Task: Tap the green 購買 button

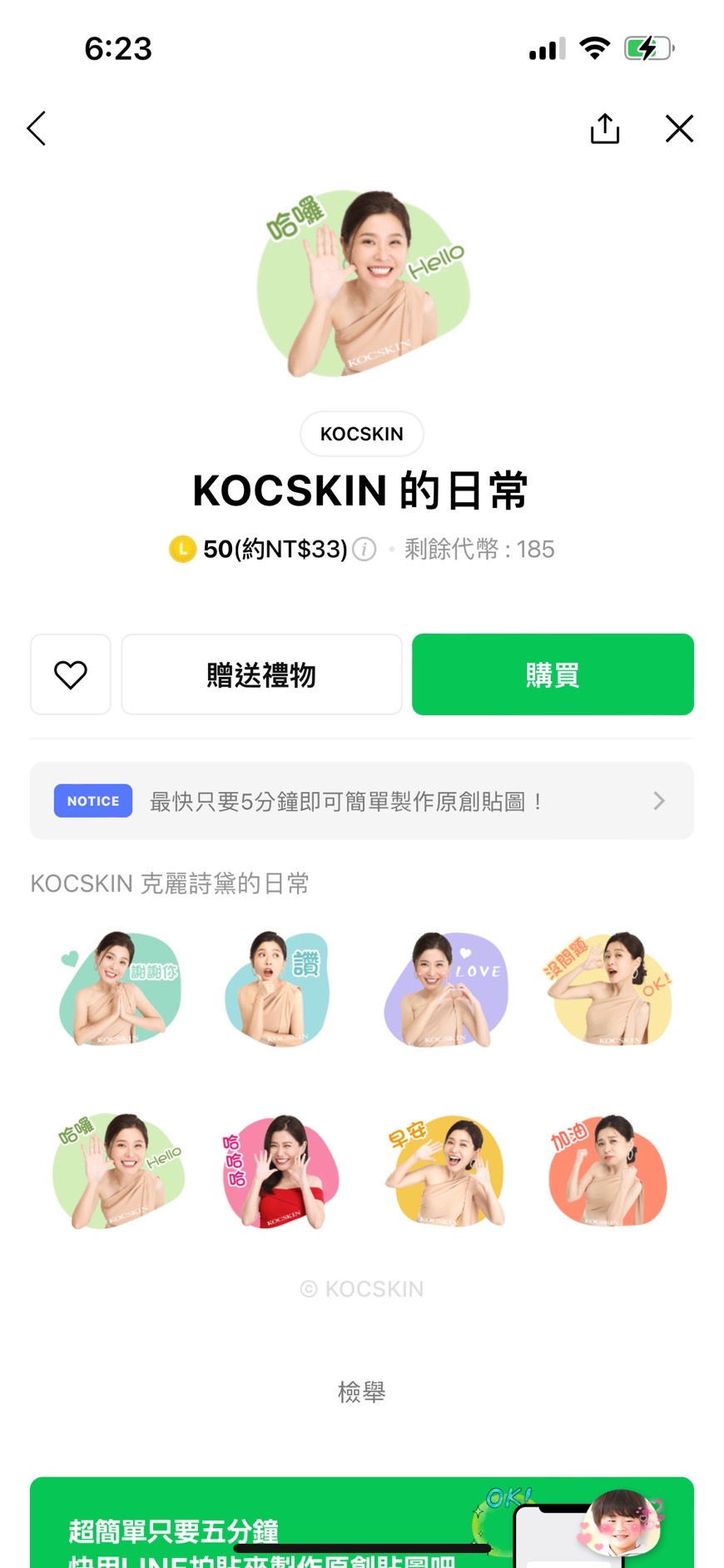Action: (x=553, y=674)
